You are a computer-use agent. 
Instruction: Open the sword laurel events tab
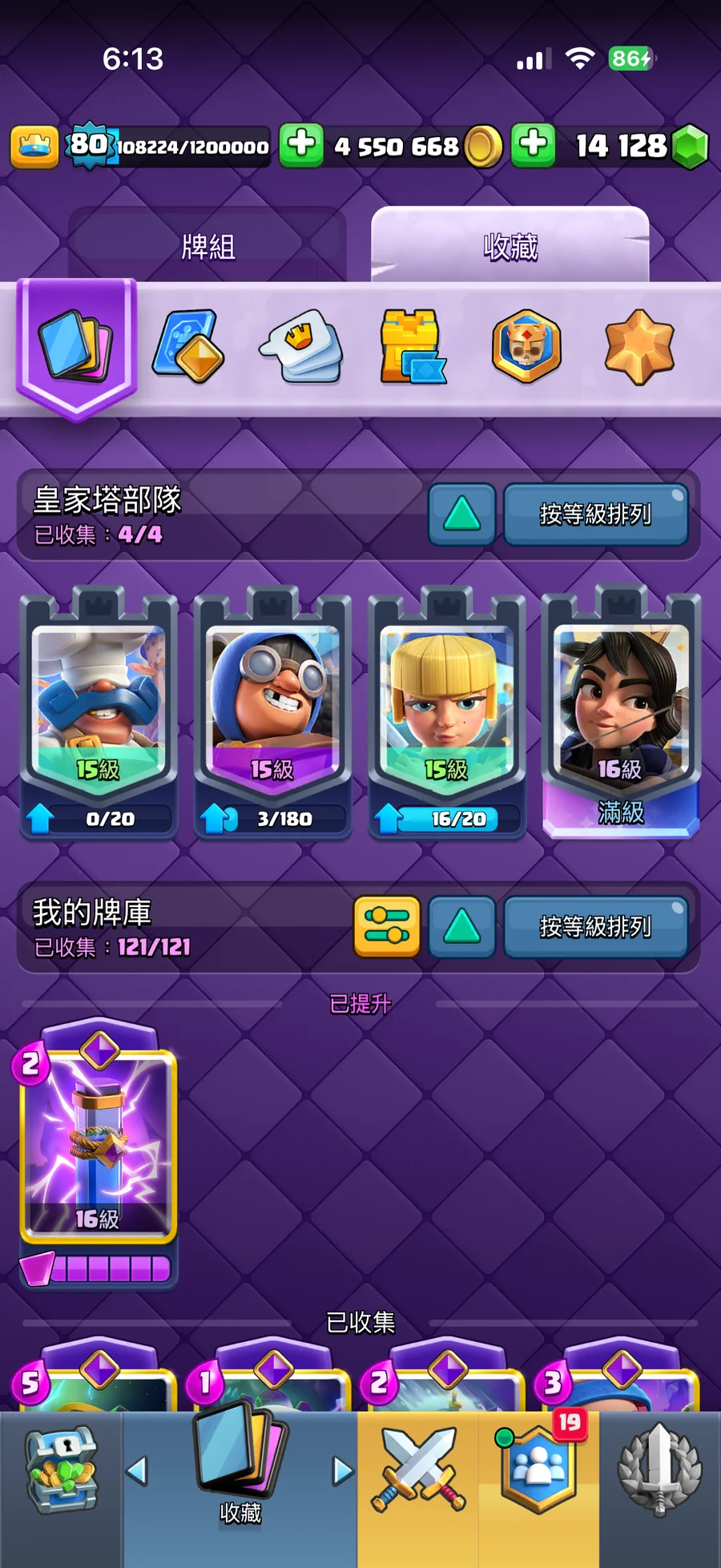click(x=659, y=1471)
